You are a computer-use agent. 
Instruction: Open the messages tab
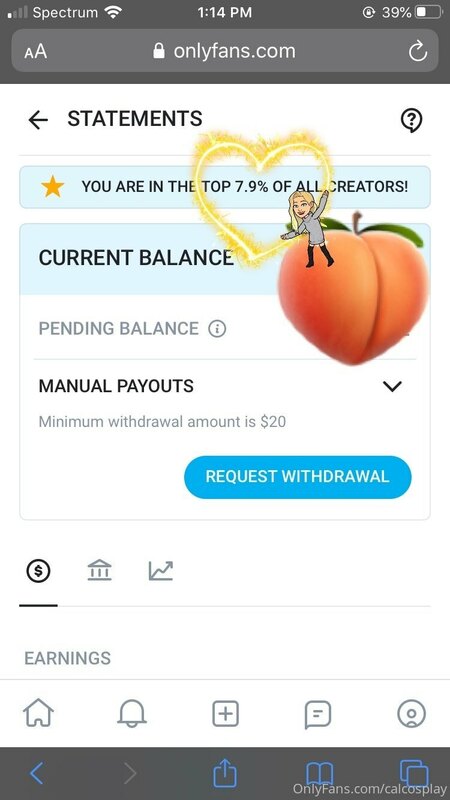318,714
